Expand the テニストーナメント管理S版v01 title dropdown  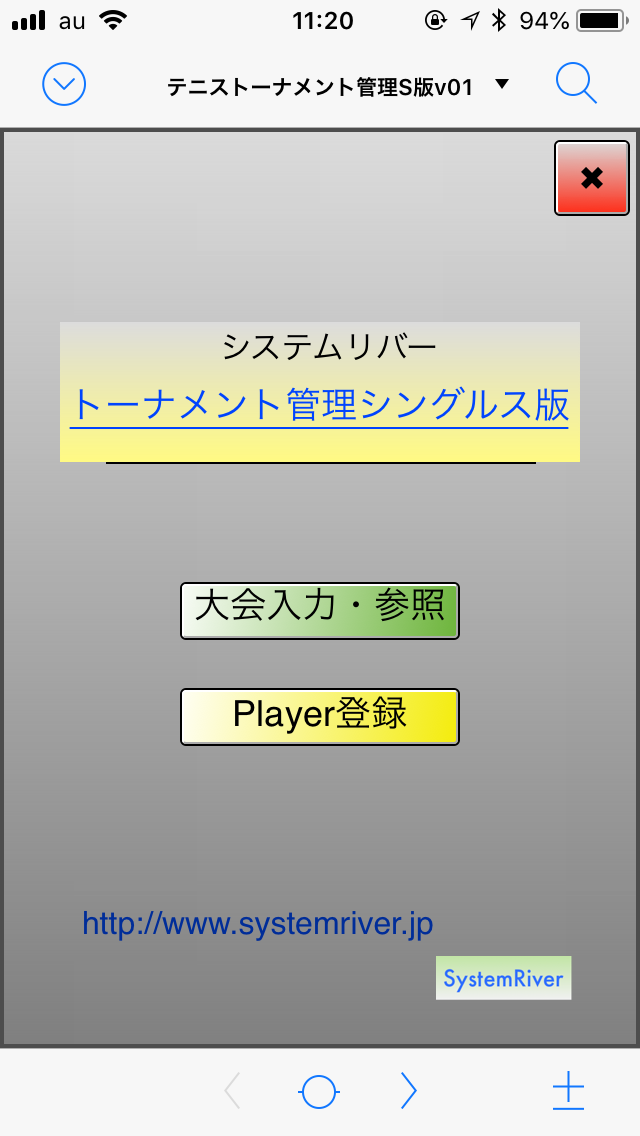click(338, 87)
